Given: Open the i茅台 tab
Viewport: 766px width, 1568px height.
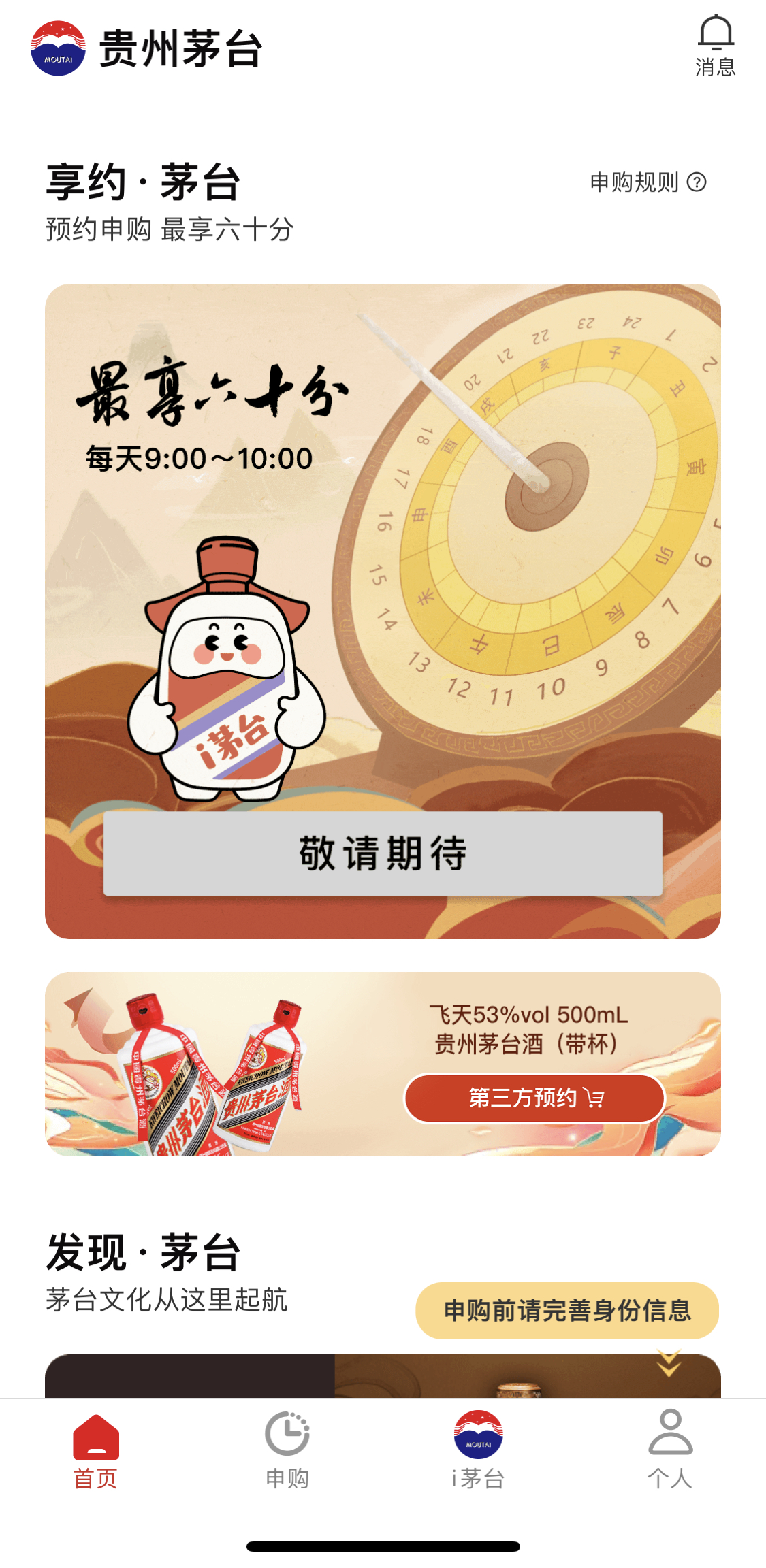Looking at the screenshot, I should point(478,1450).
